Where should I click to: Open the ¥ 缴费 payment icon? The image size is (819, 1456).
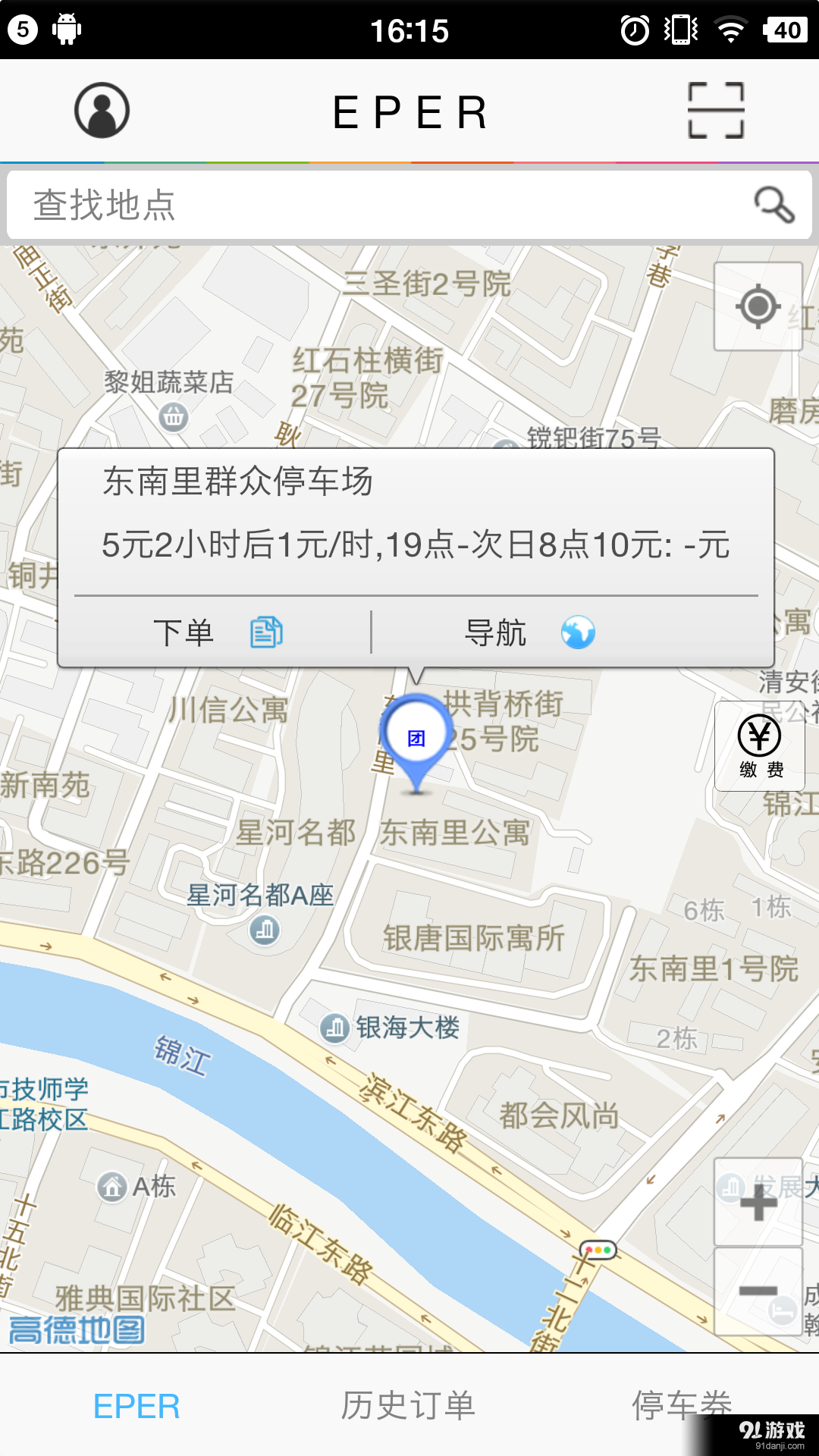tap(760, 745)
